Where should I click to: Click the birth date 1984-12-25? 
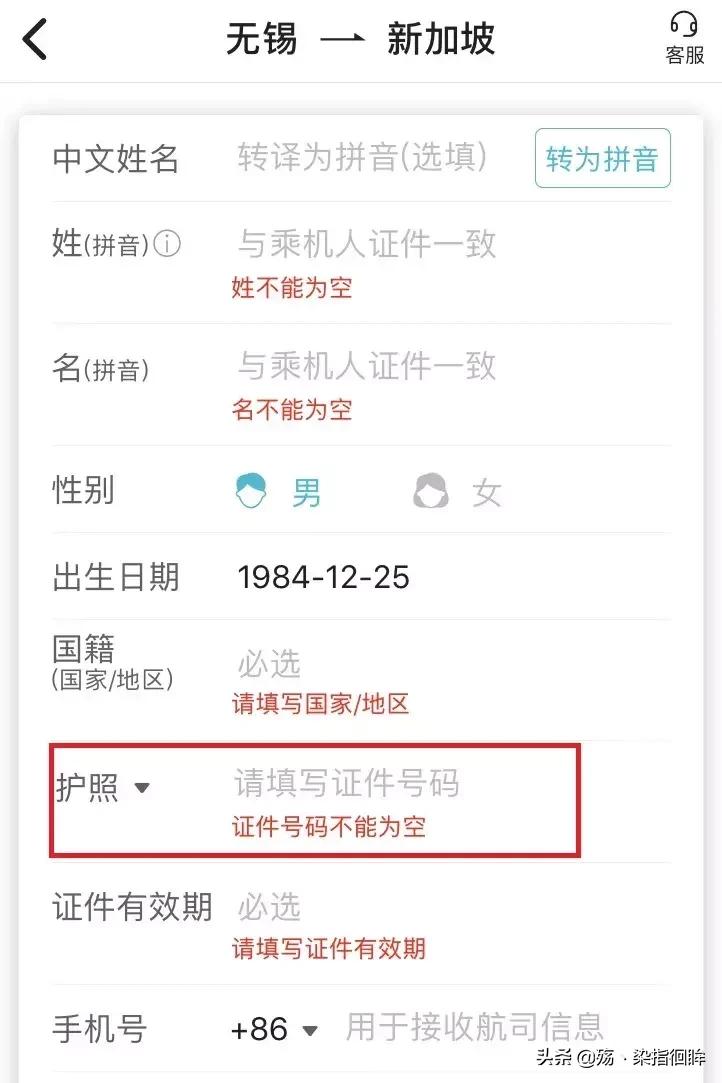pyautogui.click(x=322, y=576)
